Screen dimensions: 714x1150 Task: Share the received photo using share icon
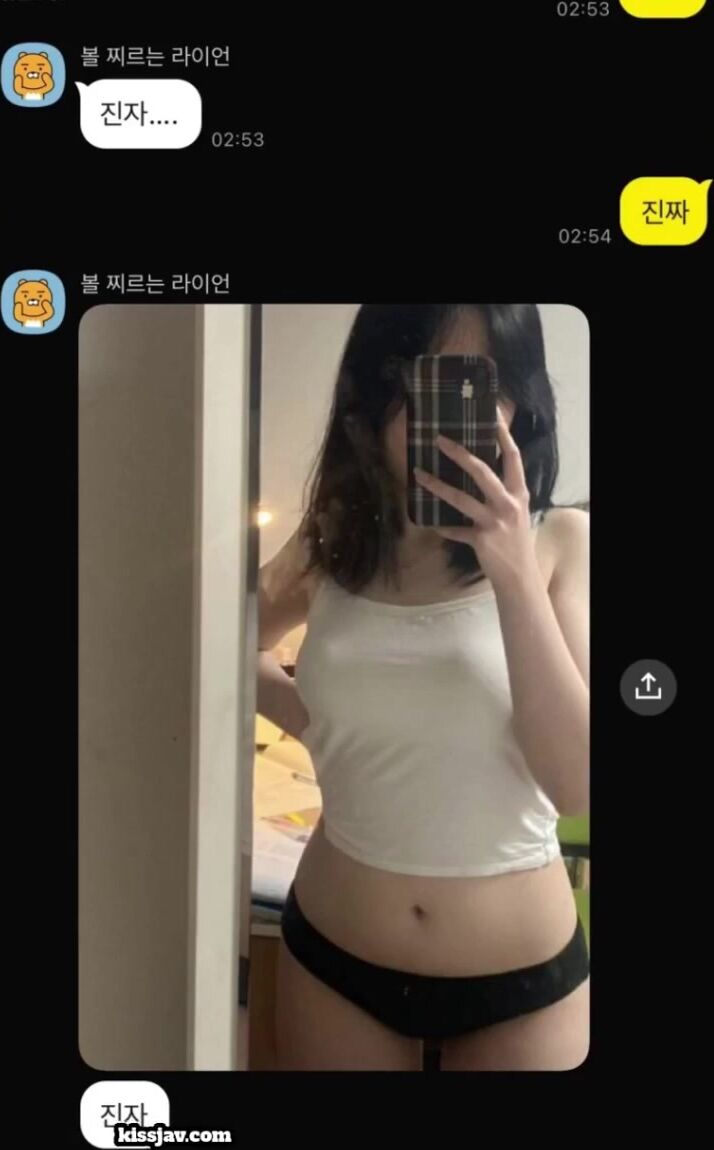pyautogui.click(x=648, y=687)
